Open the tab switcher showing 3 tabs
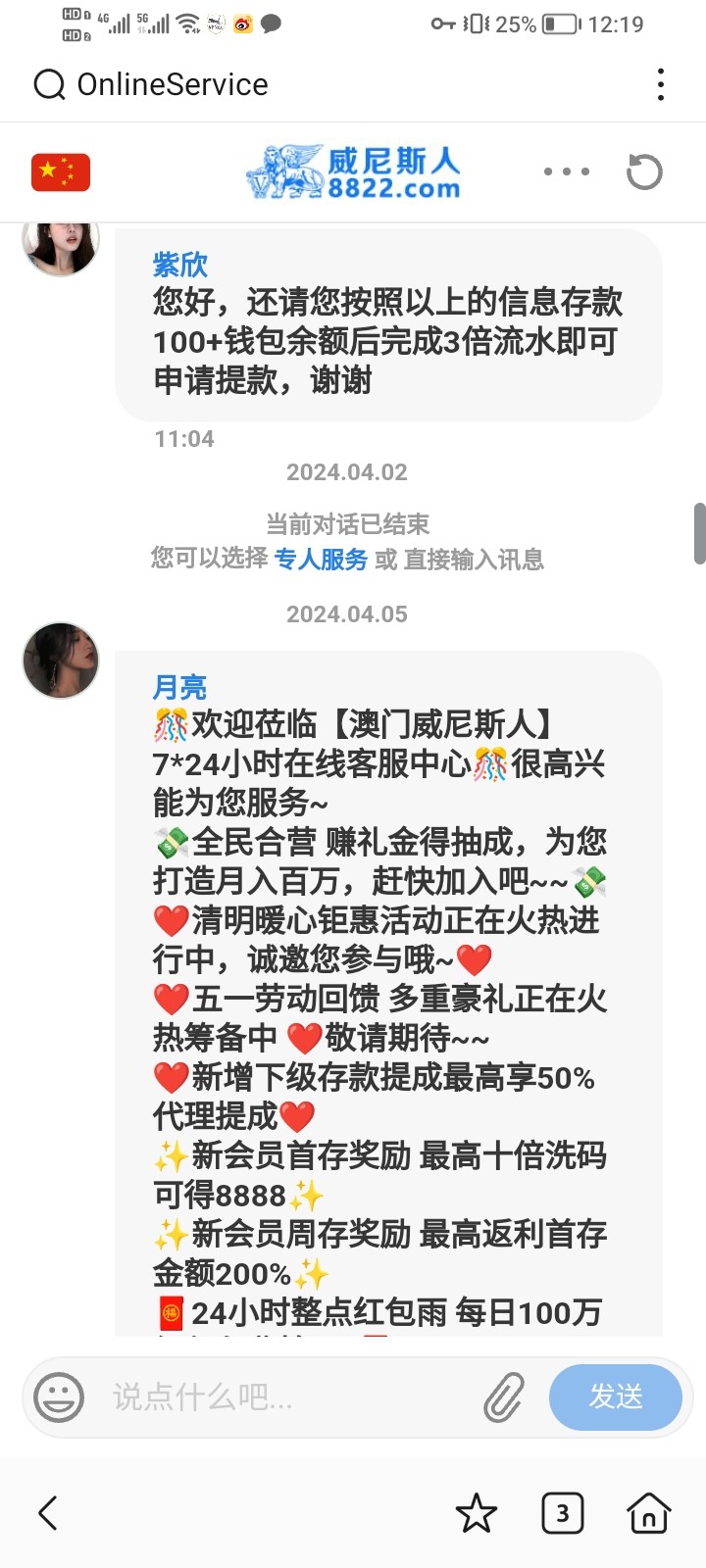The image size is (706, 1568). 562,1512
